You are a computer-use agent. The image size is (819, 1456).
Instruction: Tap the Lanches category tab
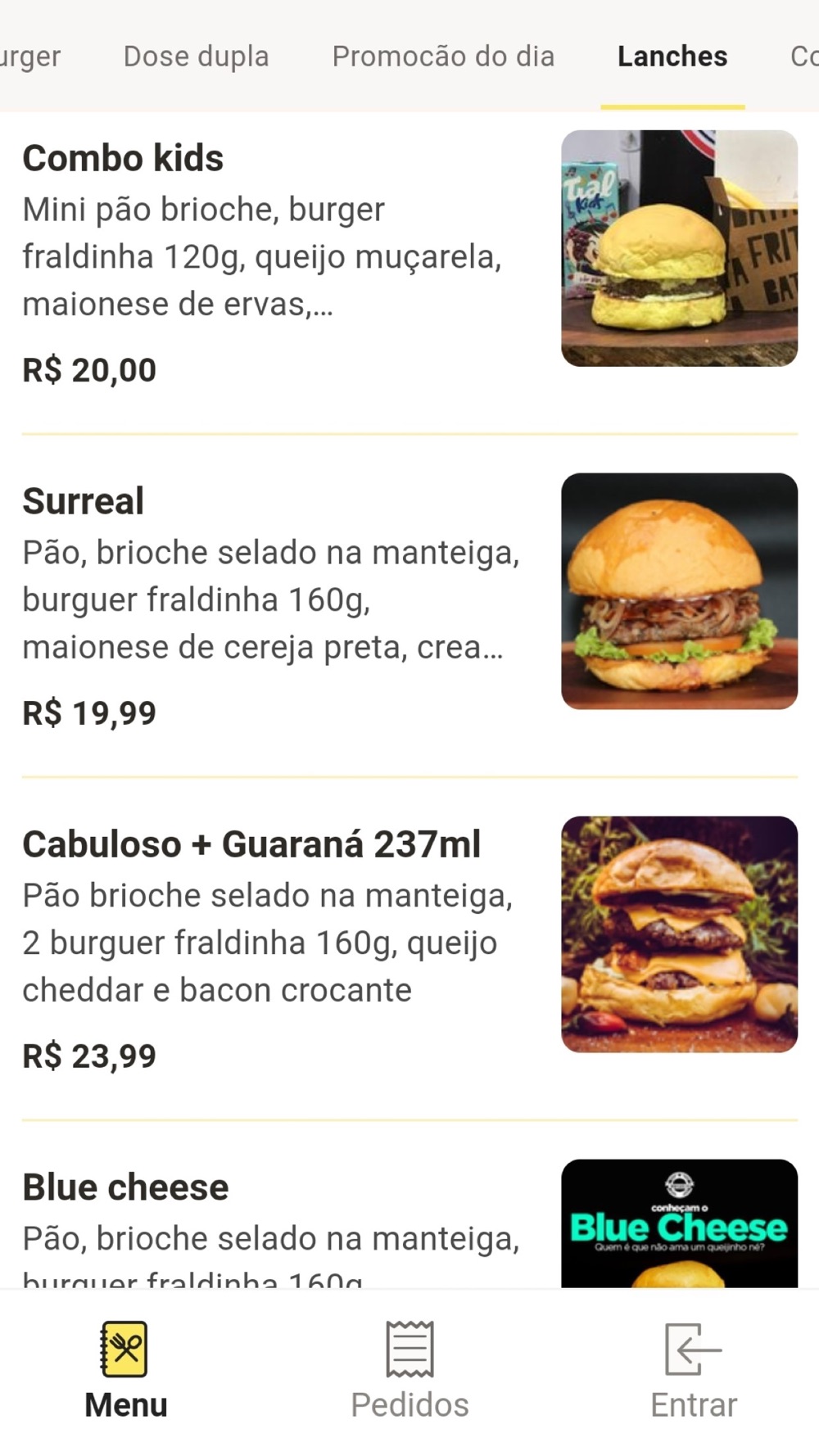(x=672, y=57)
